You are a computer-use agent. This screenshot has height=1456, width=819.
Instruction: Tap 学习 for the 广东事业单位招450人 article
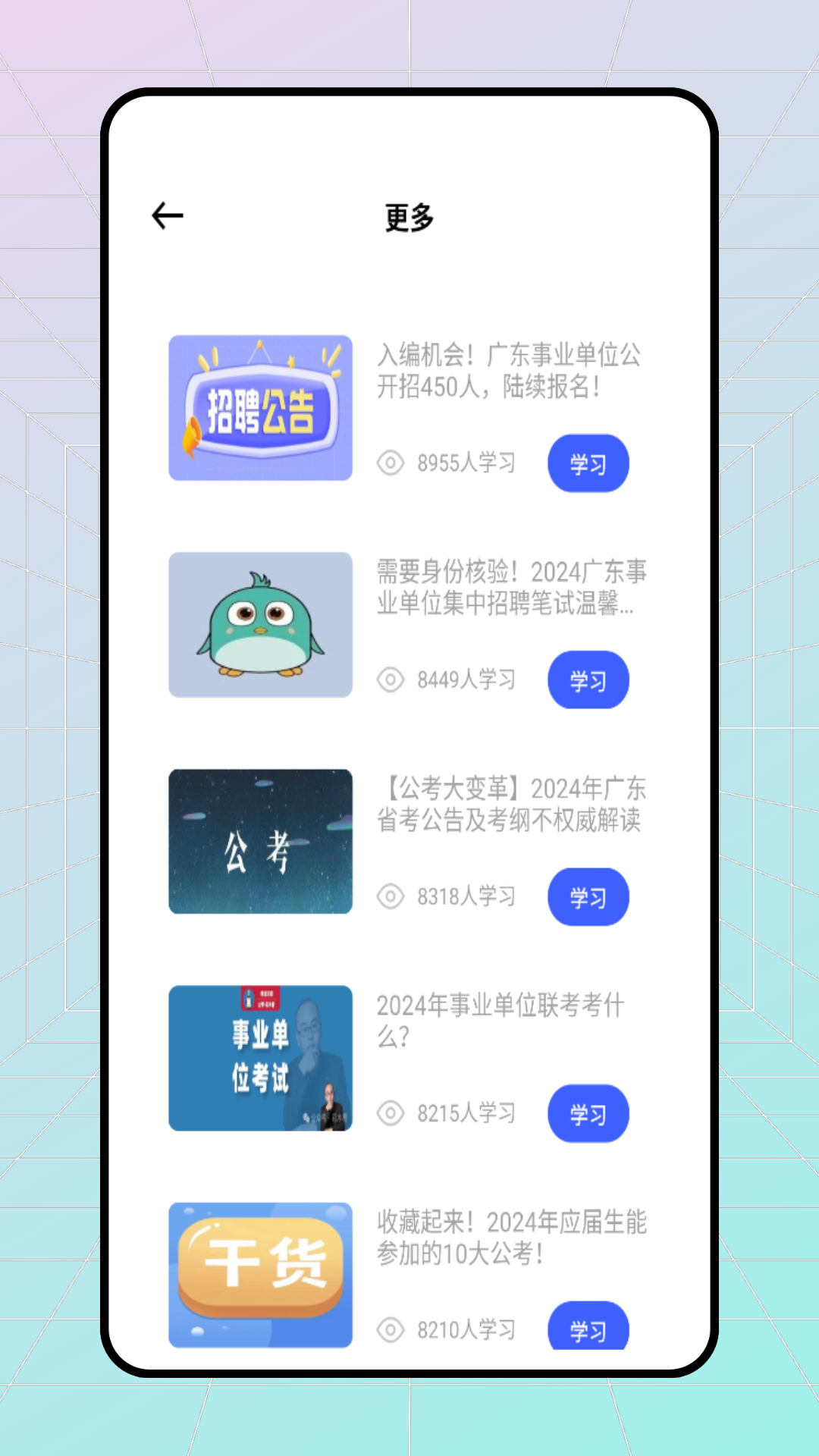tap(588, 463)
